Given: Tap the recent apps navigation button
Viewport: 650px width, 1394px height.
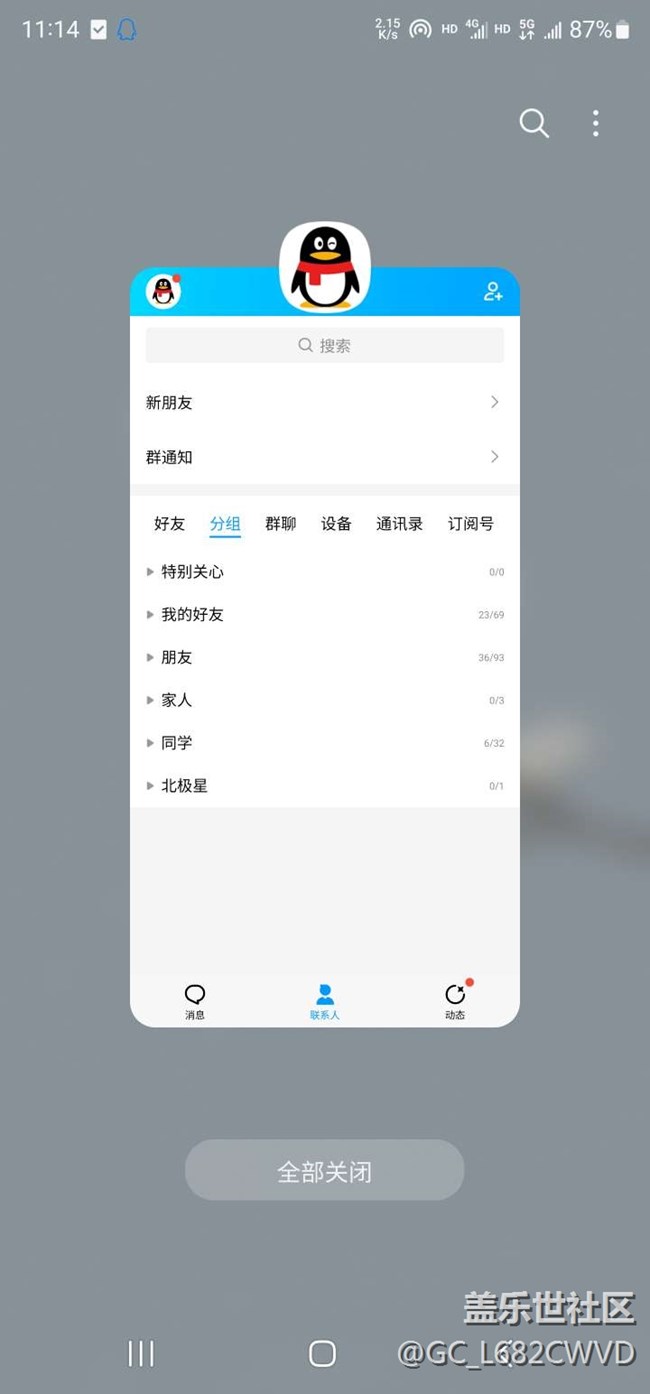Looking at the screenshot, I should point(141,1353).
